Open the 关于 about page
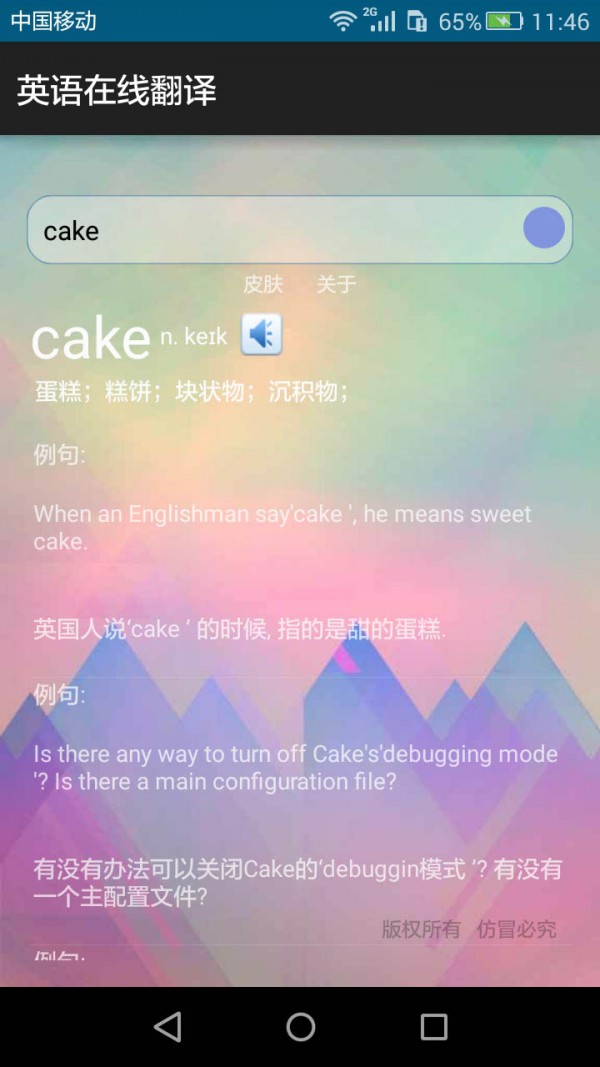 point(336,285)
